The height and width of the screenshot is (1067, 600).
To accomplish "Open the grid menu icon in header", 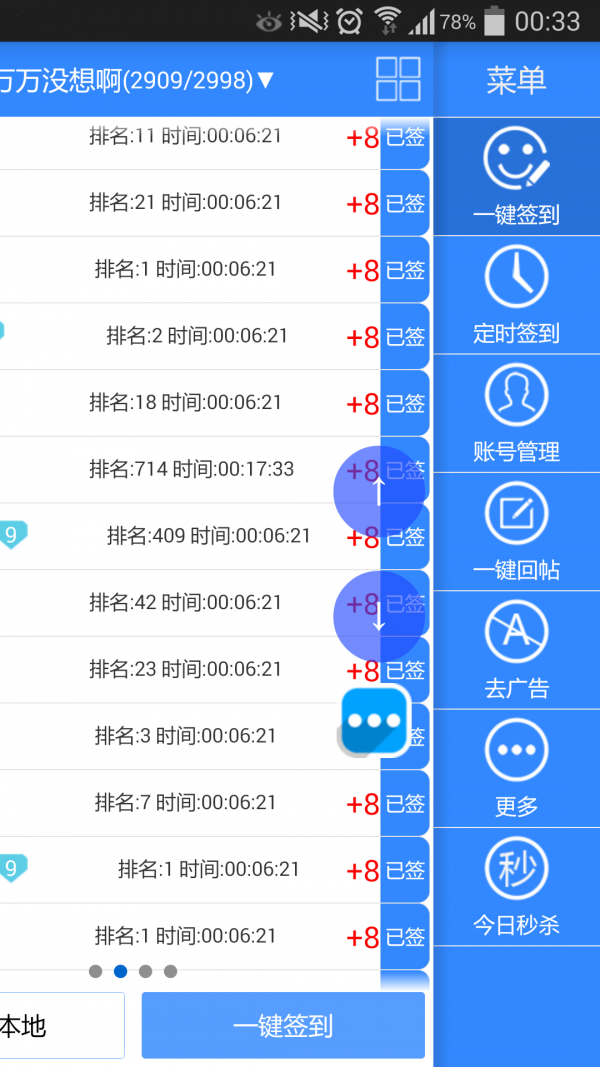I will point(398,79).
